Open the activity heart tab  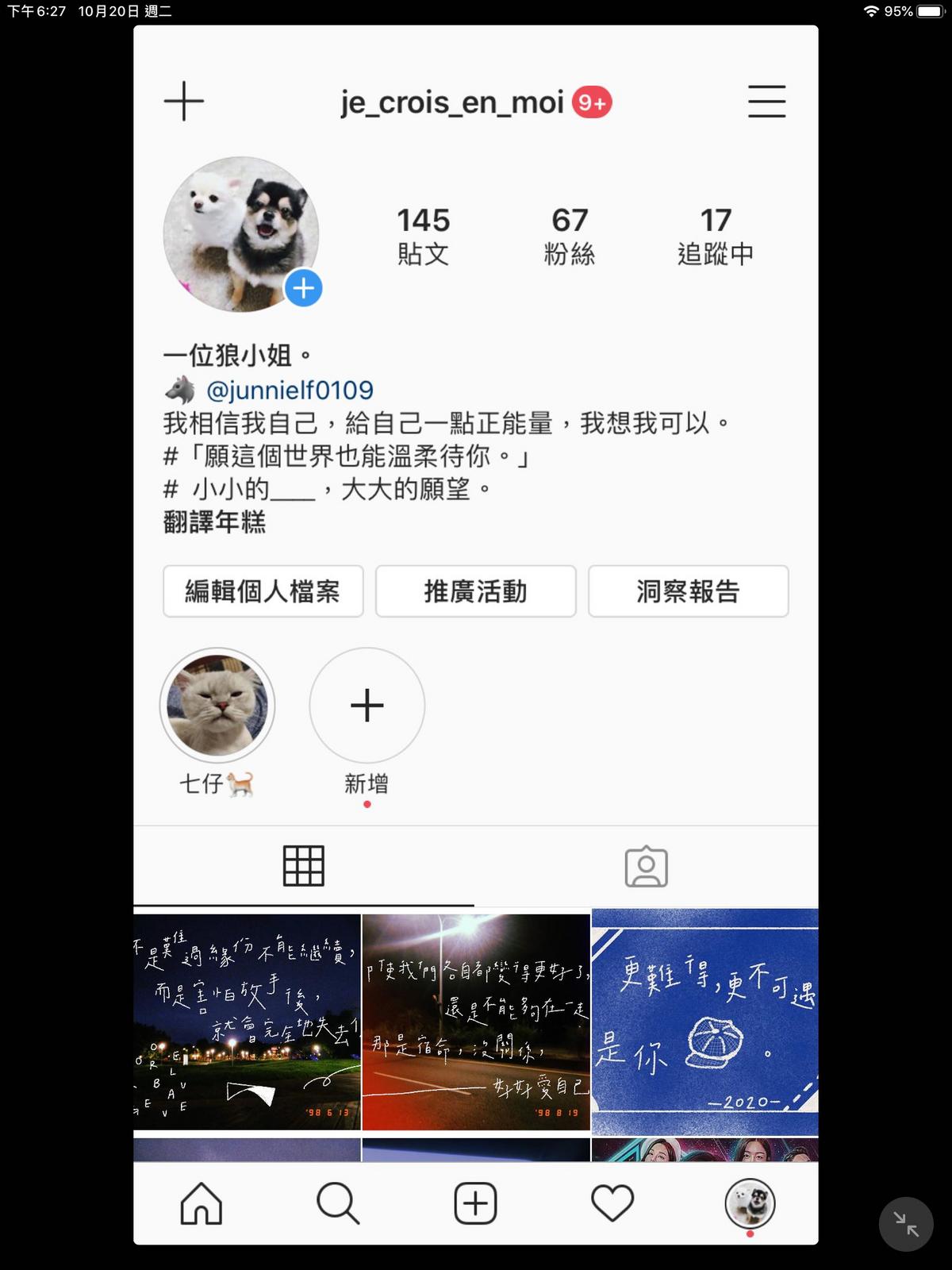coord(612,1203)
